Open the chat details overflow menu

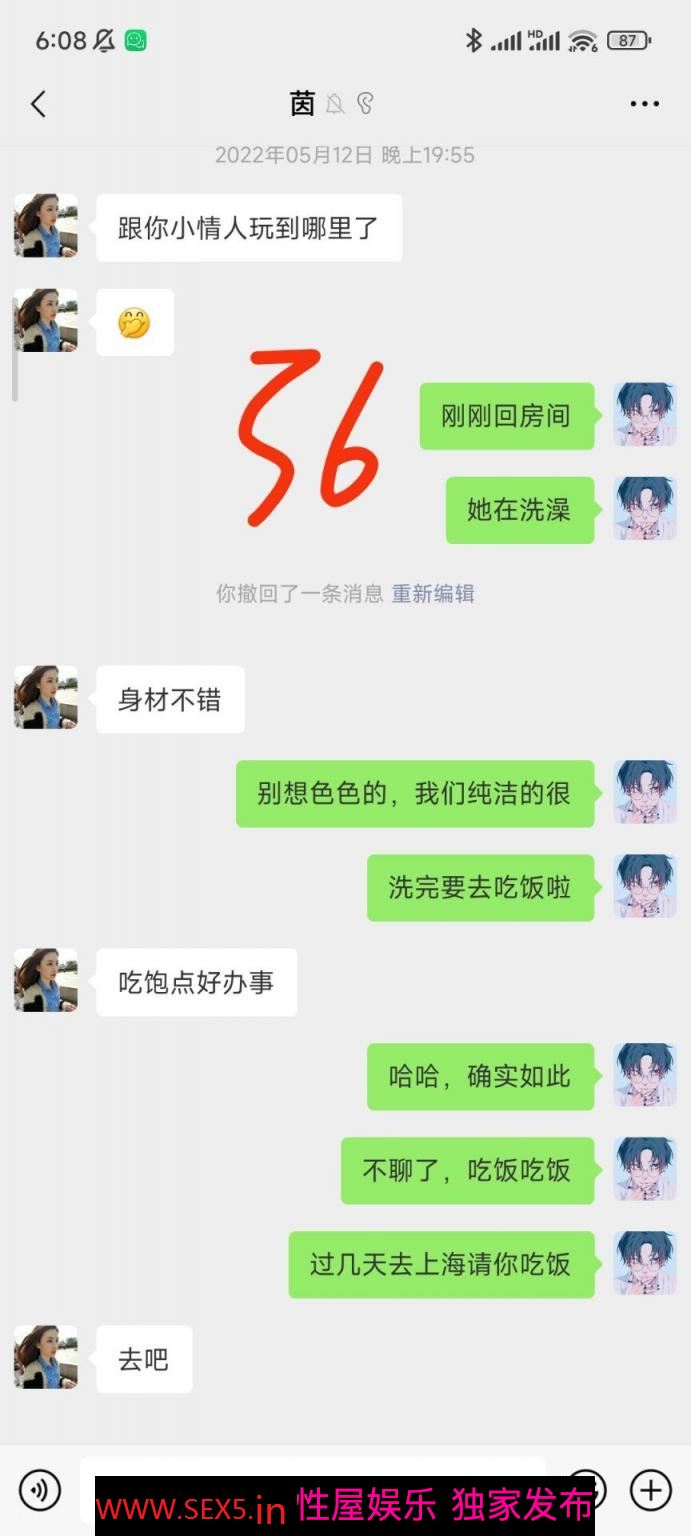click(x=644, y=104)
